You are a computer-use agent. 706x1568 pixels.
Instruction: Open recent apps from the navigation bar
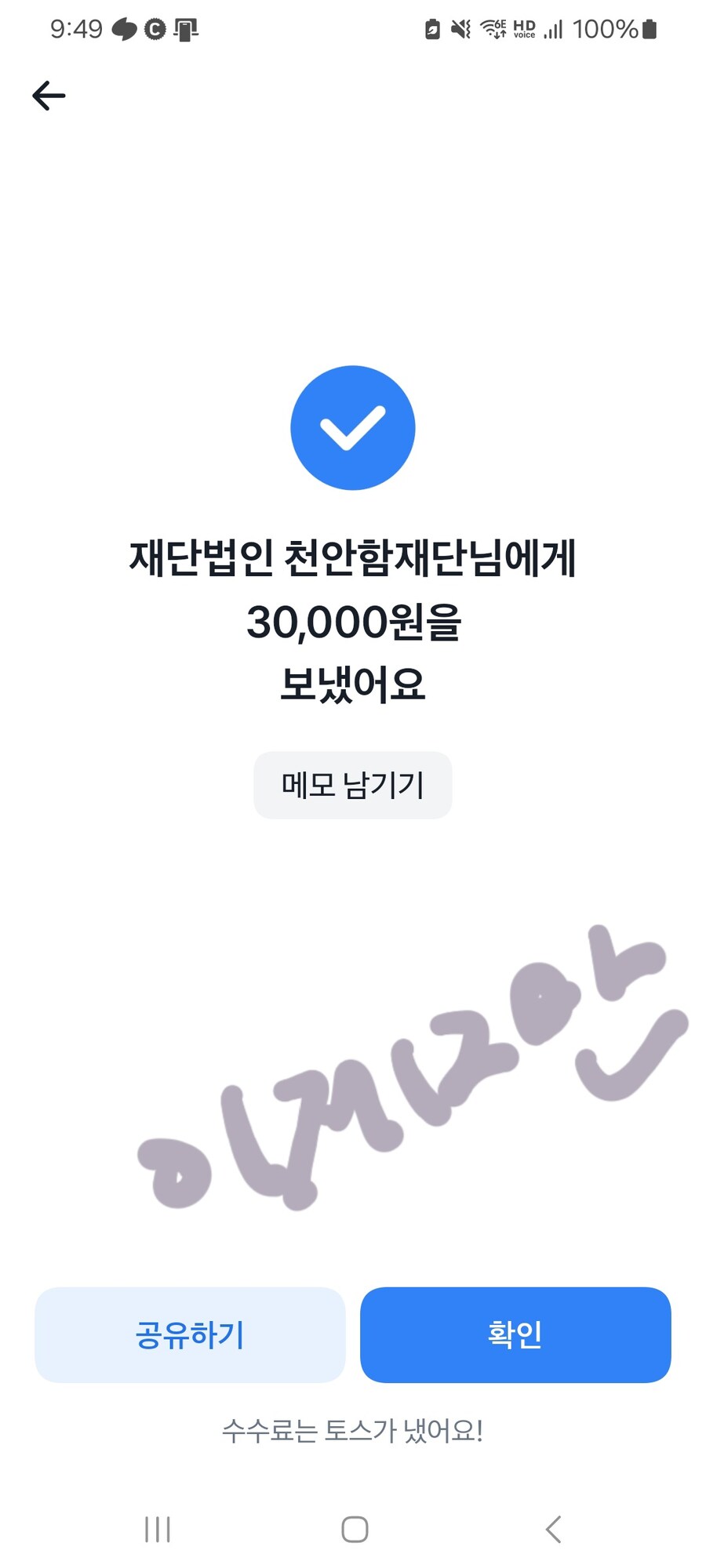pos(158,1528)
